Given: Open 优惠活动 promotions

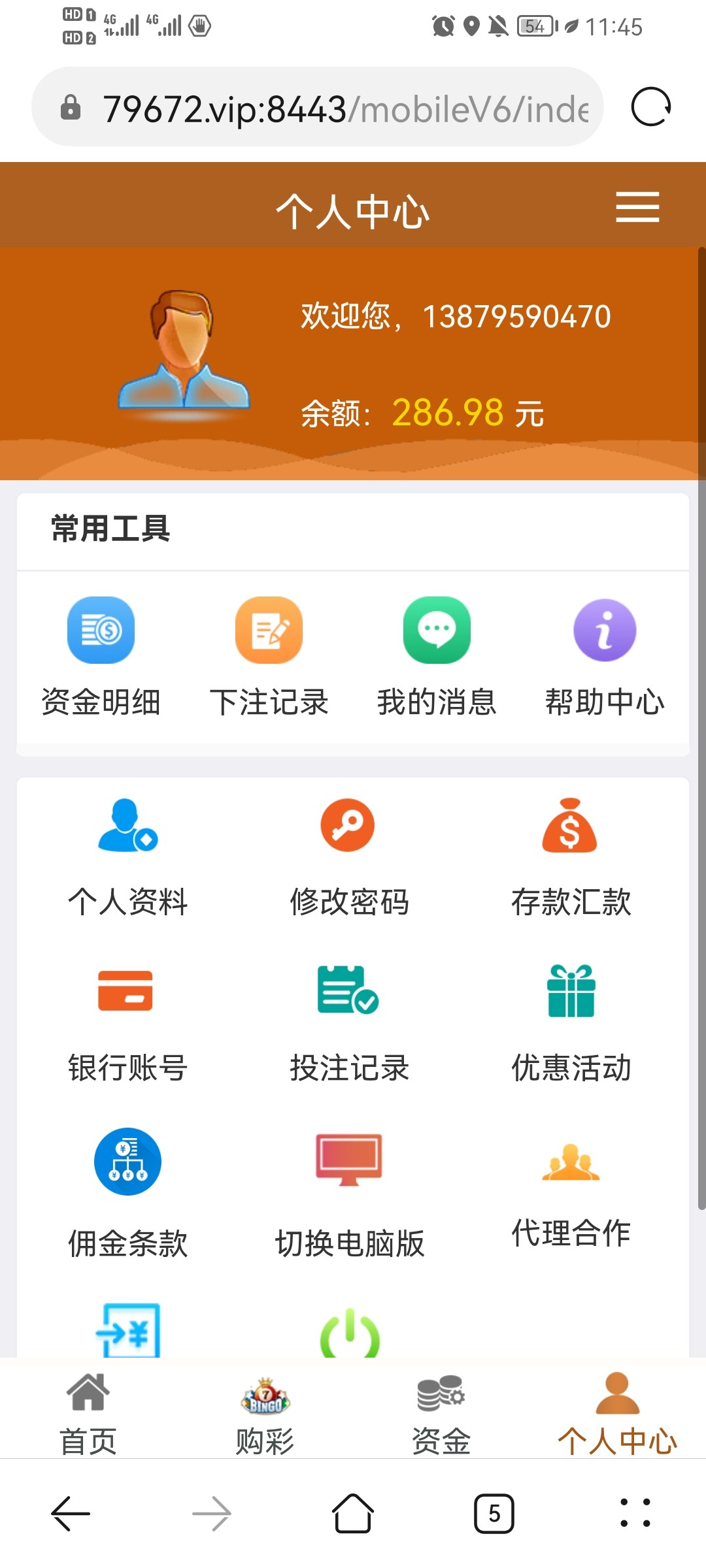Looking at the screenshot, I should click(571, 1022).
